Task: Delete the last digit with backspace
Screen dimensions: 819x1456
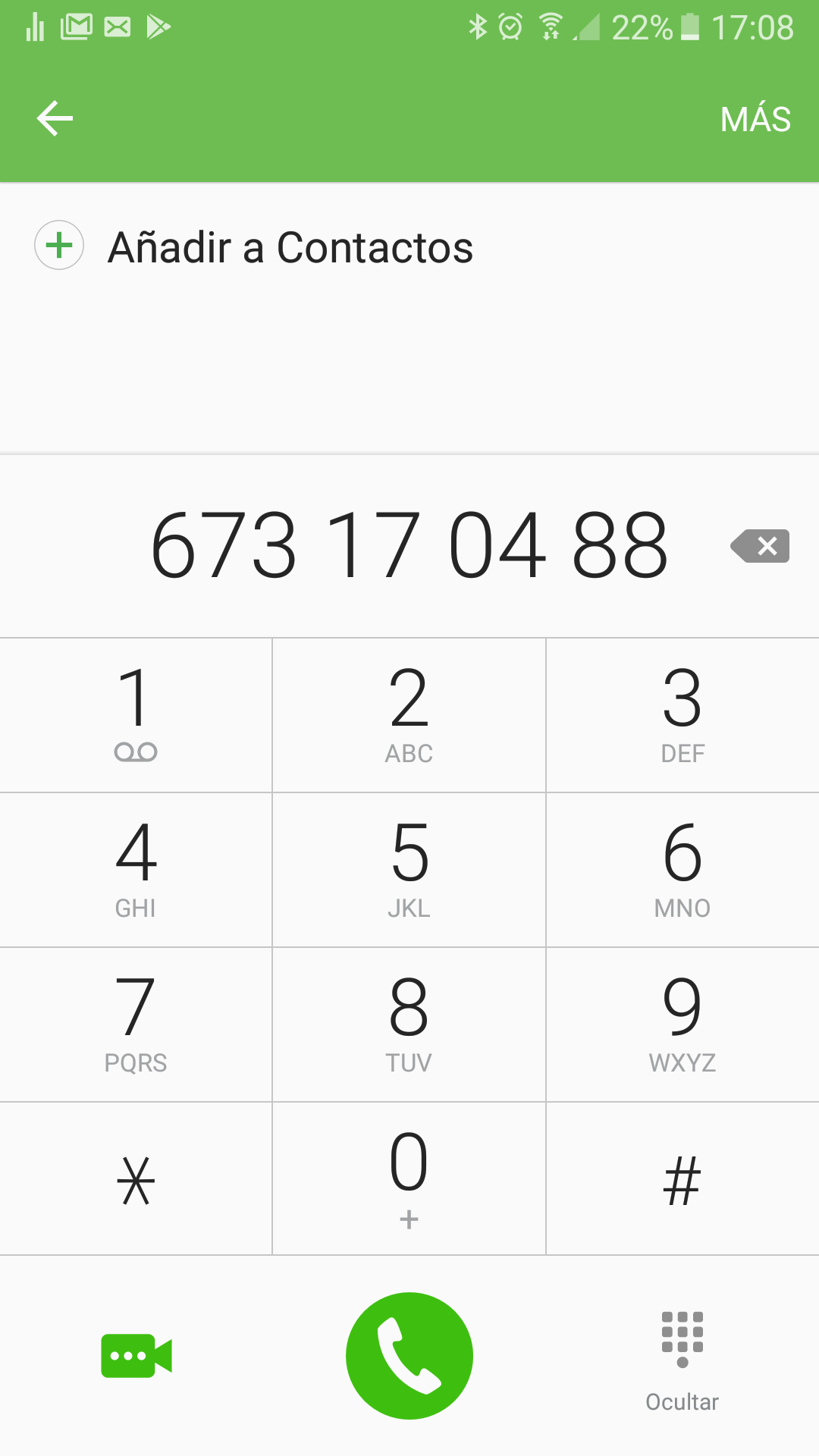Action: point(760,546)
